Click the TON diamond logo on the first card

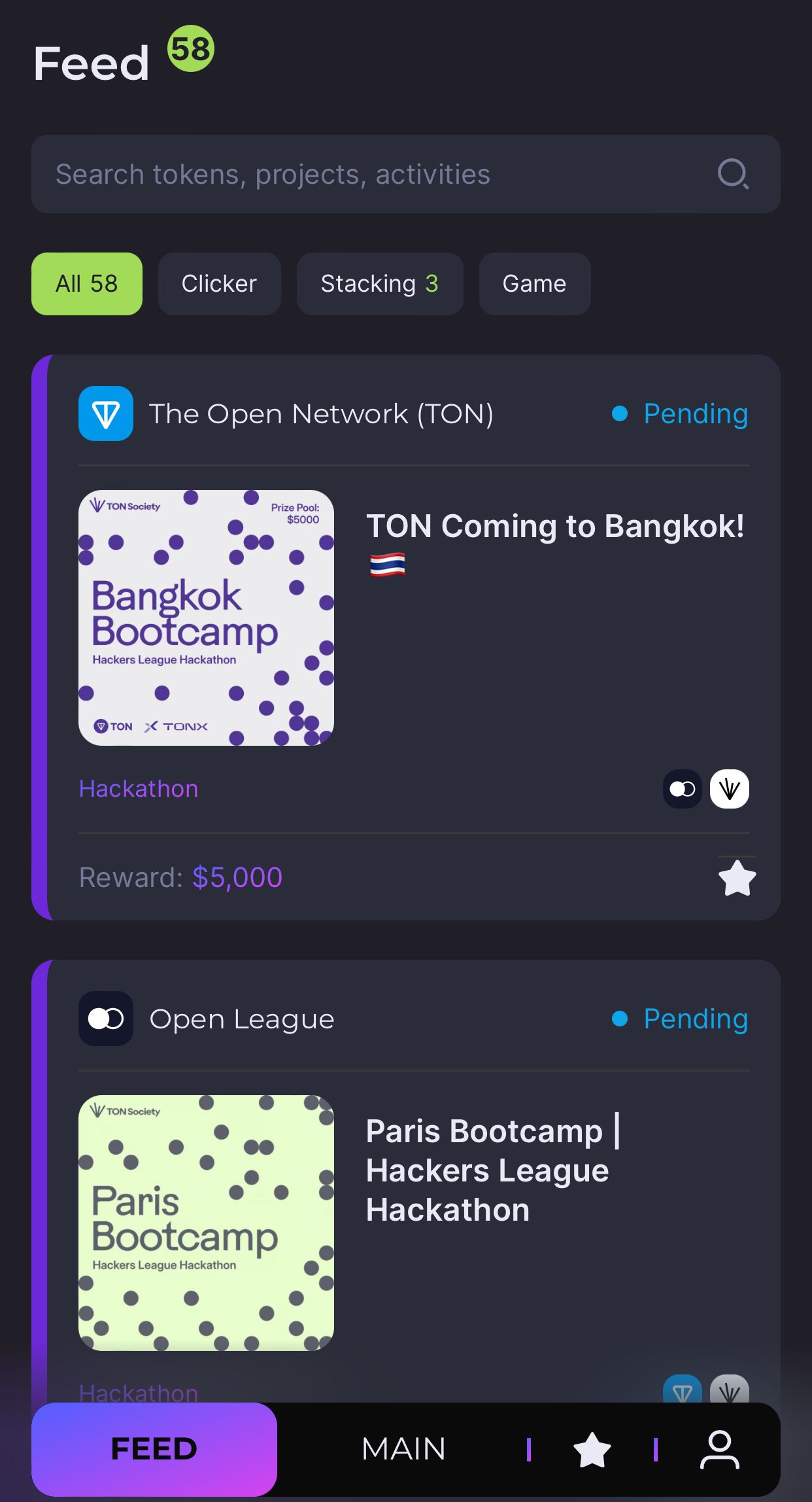point(106,413)
